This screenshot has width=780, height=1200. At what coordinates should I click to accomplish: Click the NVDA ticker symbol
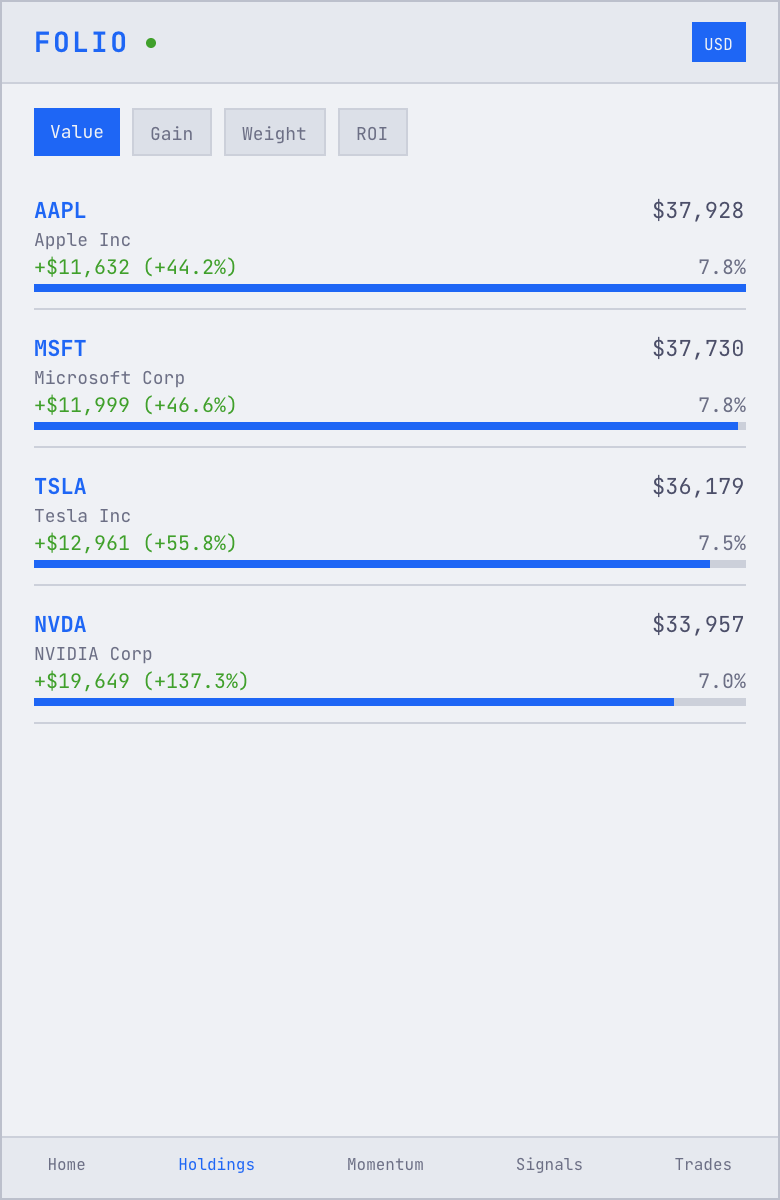[60, 624]
